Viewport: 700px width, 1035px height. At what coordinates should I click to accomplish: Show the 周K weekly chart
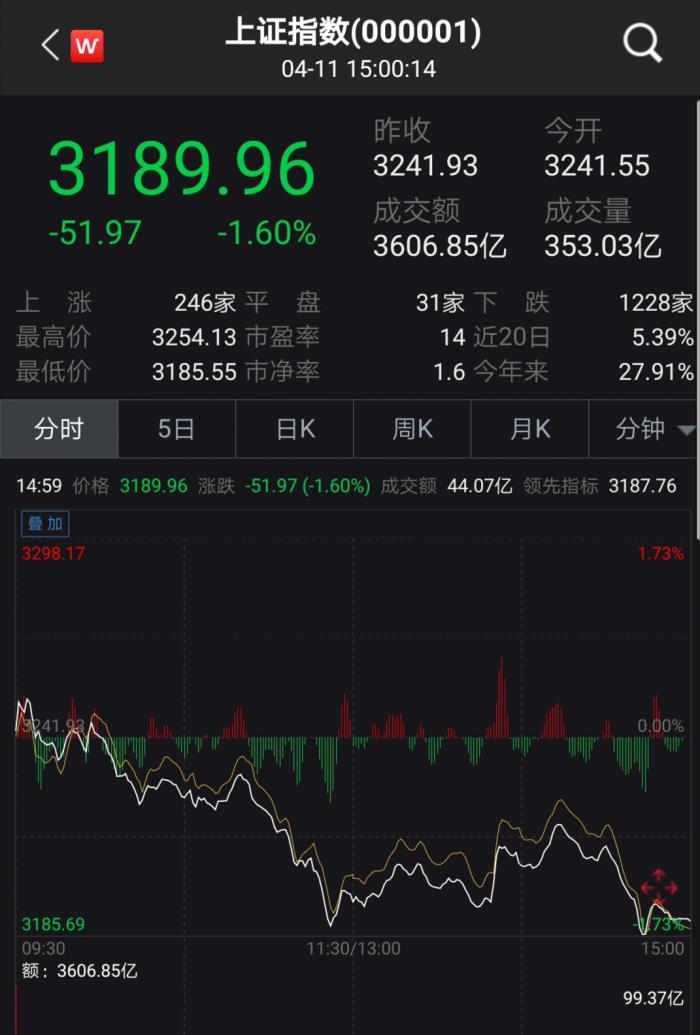[x=412, y=430]
